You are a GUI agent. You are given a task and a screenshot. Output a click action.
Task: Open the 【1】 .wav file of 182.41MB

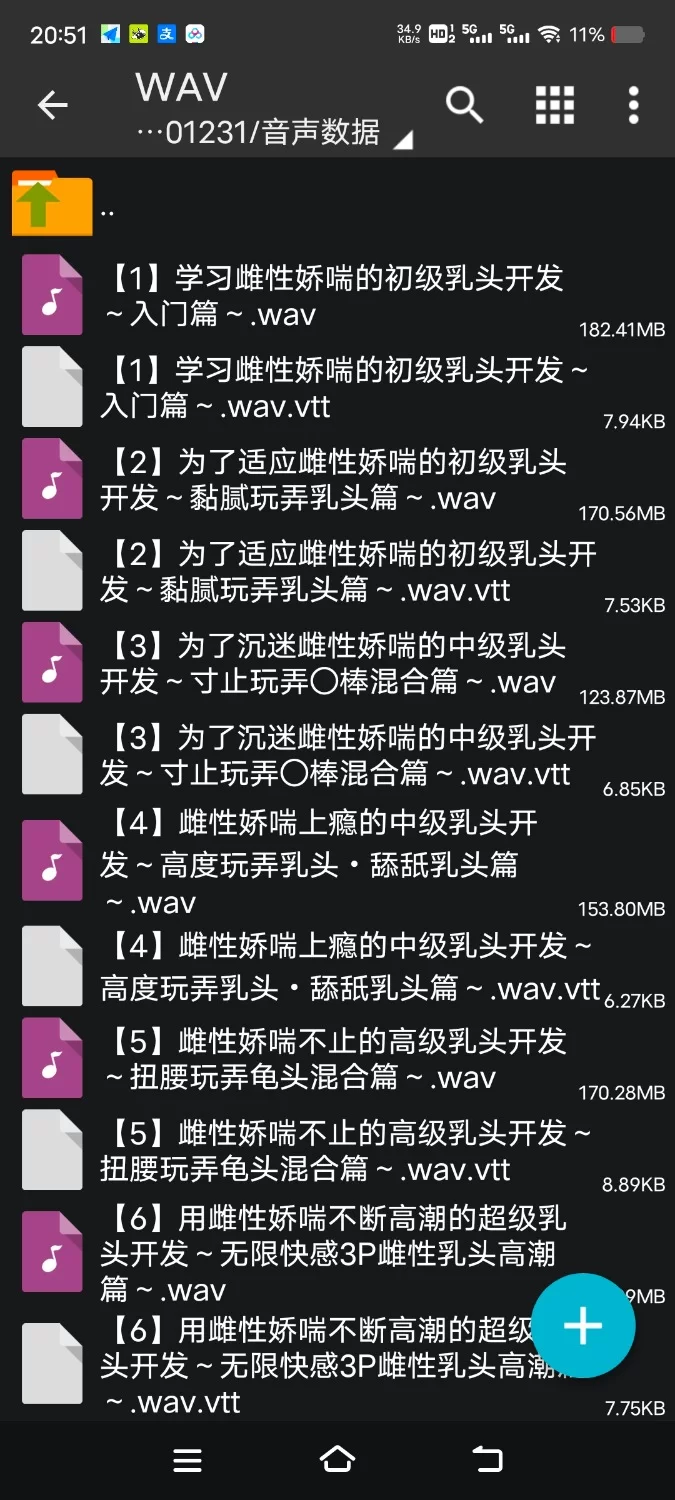pyautogui.click(x=335, y=296)
